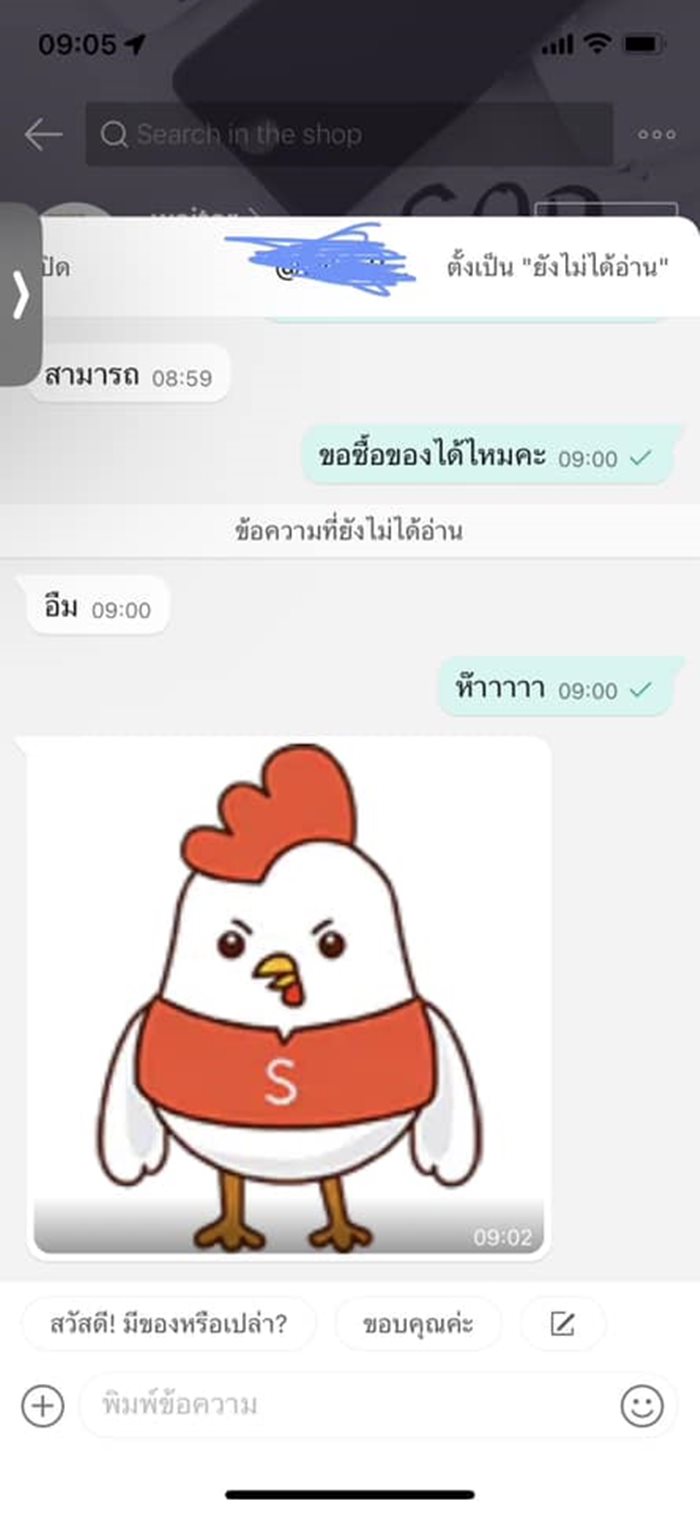
Task: Send quick reply ขอบคุณค่ะ
Action: click(x=418, y=1324)
